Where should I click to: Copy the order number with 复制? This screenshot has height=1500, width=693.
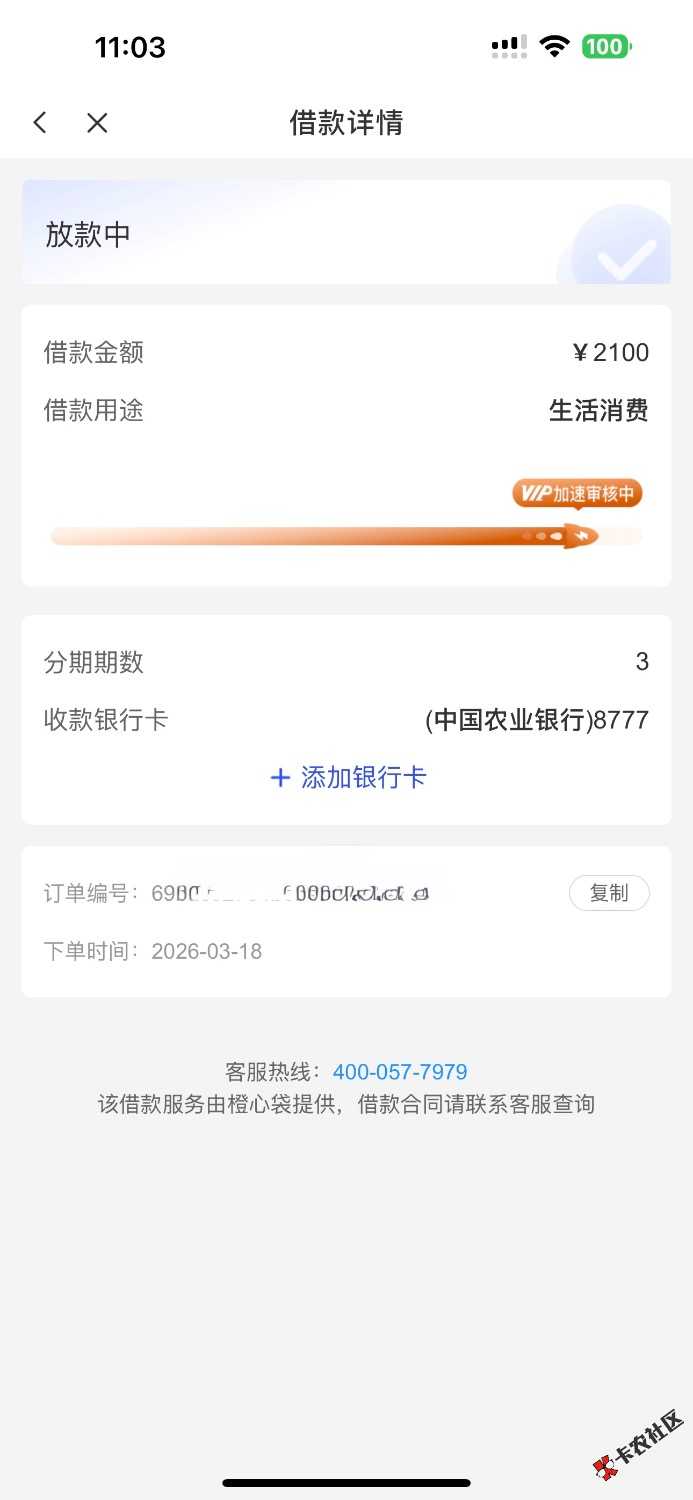[608, 893]
